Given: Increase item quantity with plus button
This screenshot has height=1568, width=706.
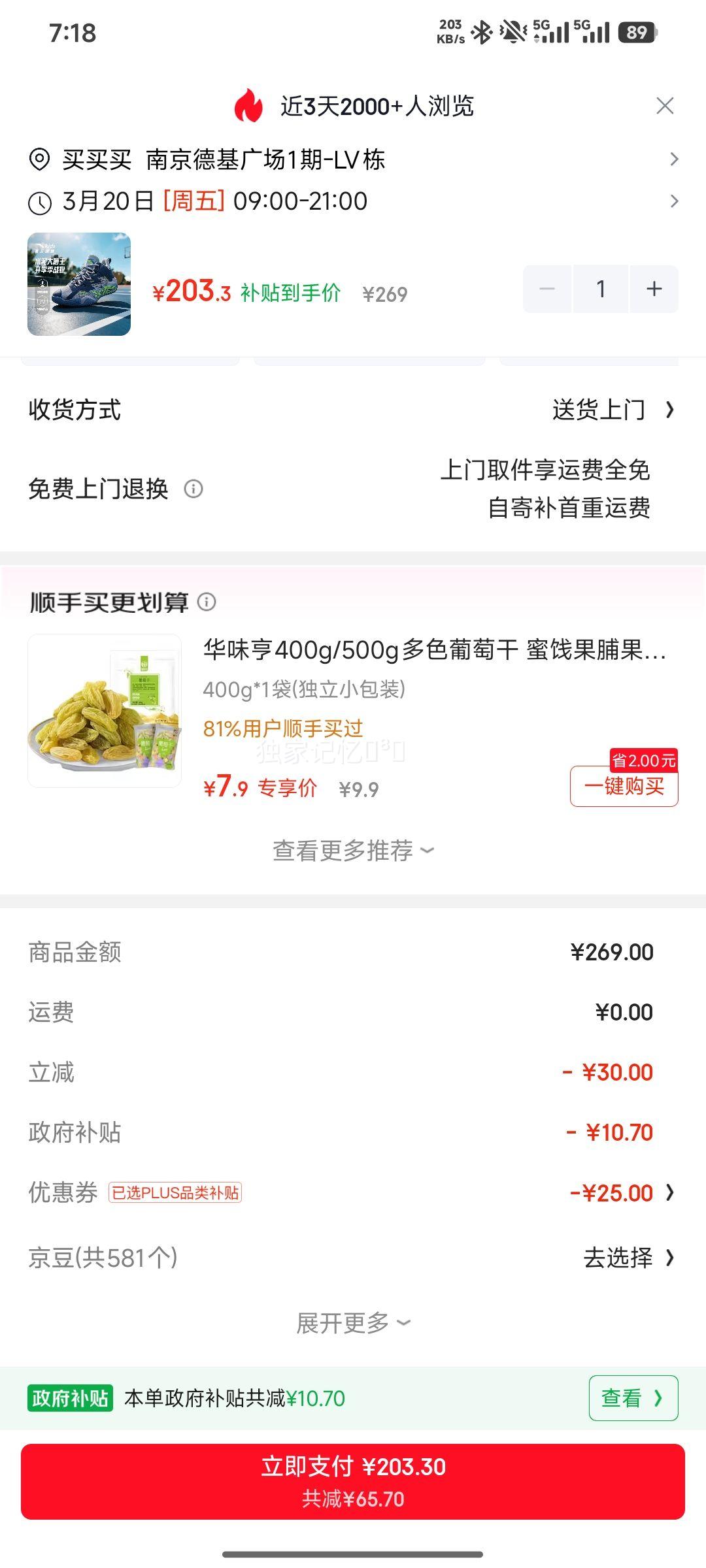Looking at the screenshot, I should tap(654, 289).
